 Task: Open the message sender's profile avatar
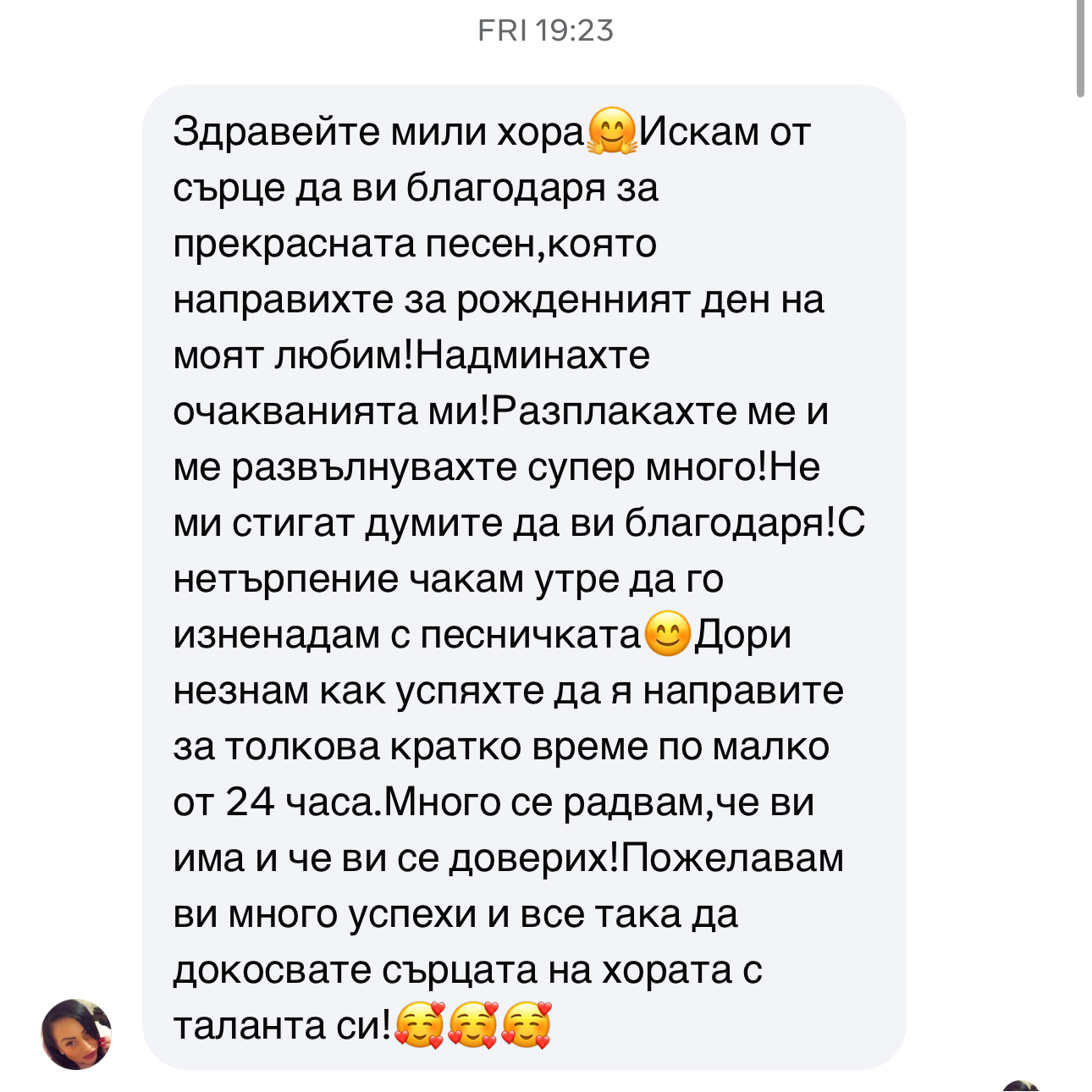click(x=76, y=1034)
